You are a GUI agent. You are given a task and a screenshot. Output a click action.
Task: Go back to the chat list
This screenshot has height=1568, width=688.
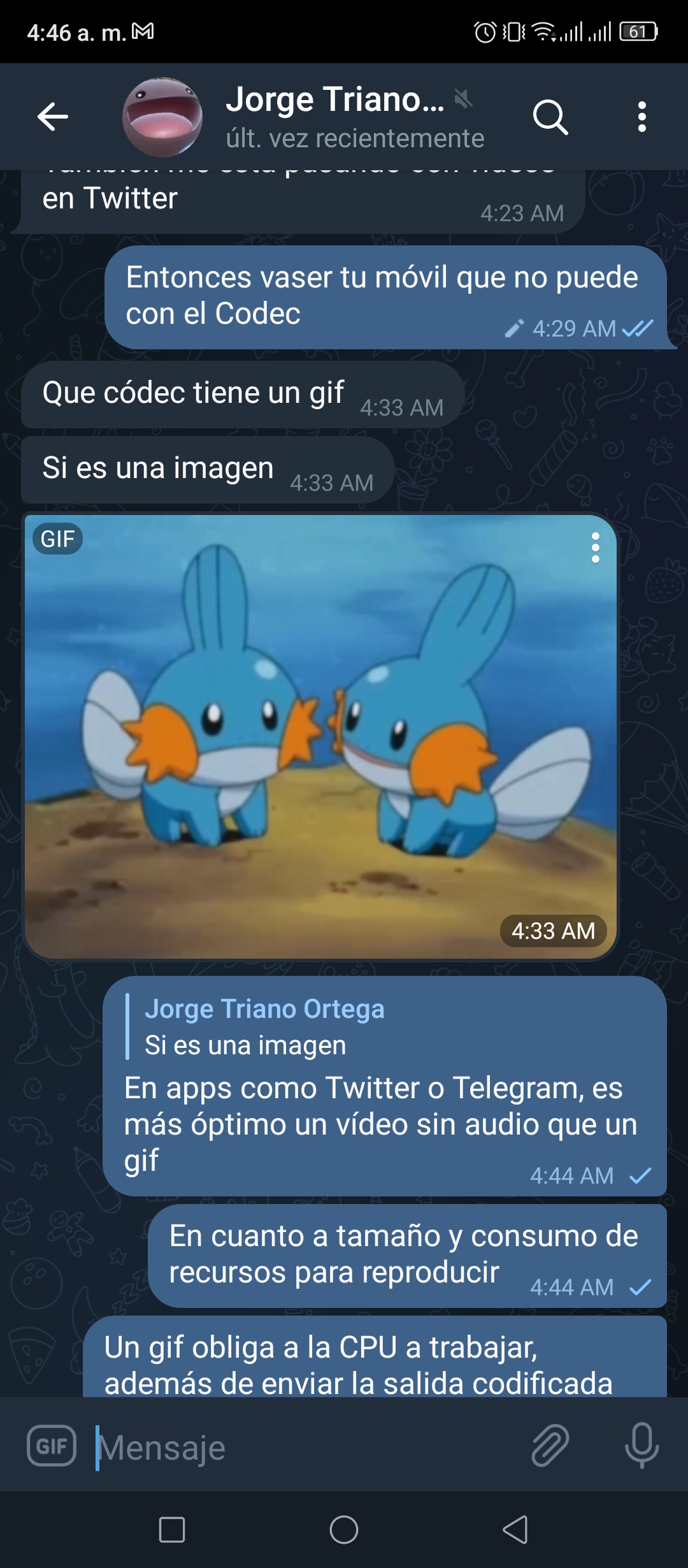pos(53,117)
